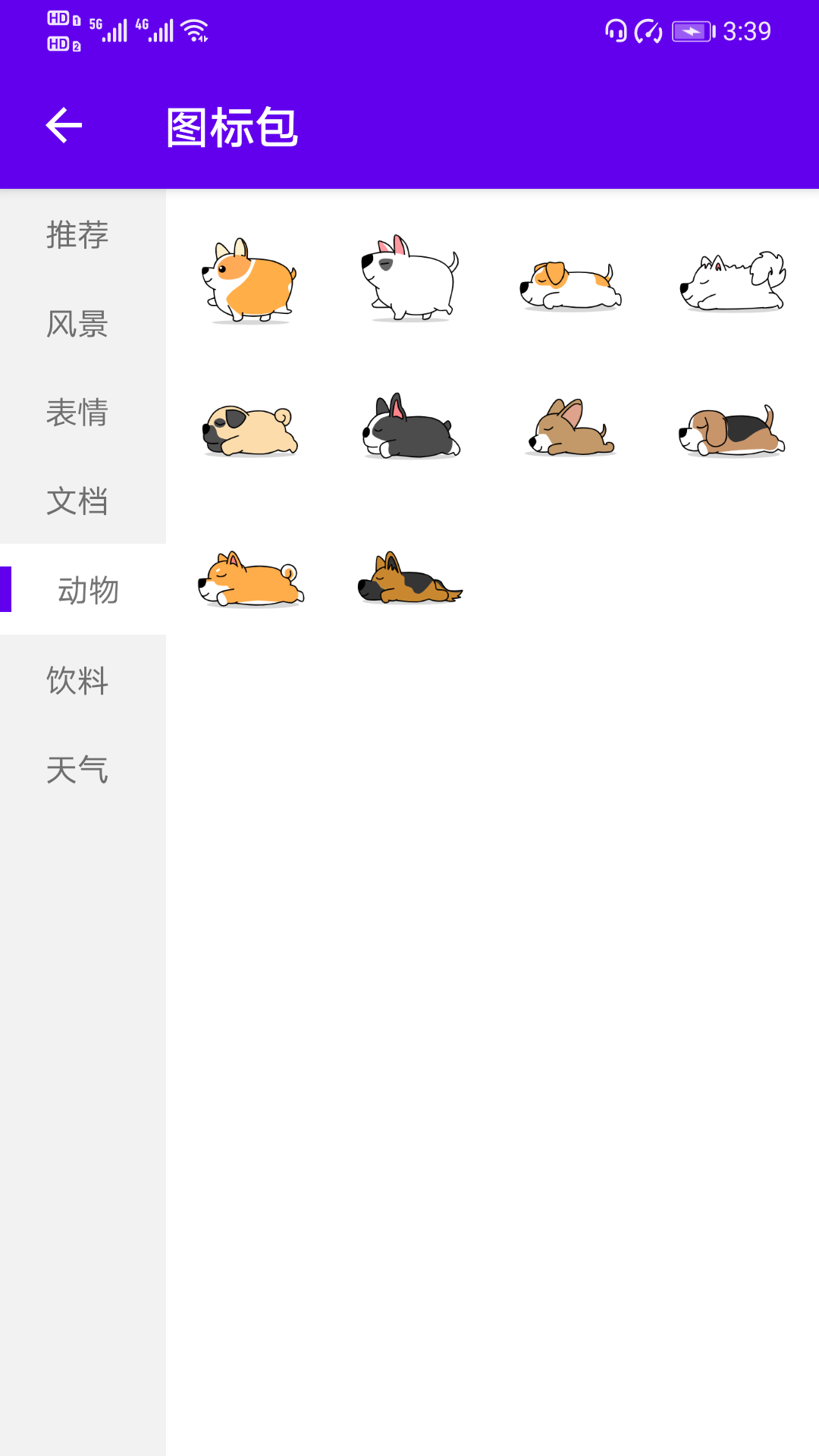This screenshot has height=1456, width=819.
Task: Open the 推荐 category
Action: pyautogui.click(x=77, y=235)
